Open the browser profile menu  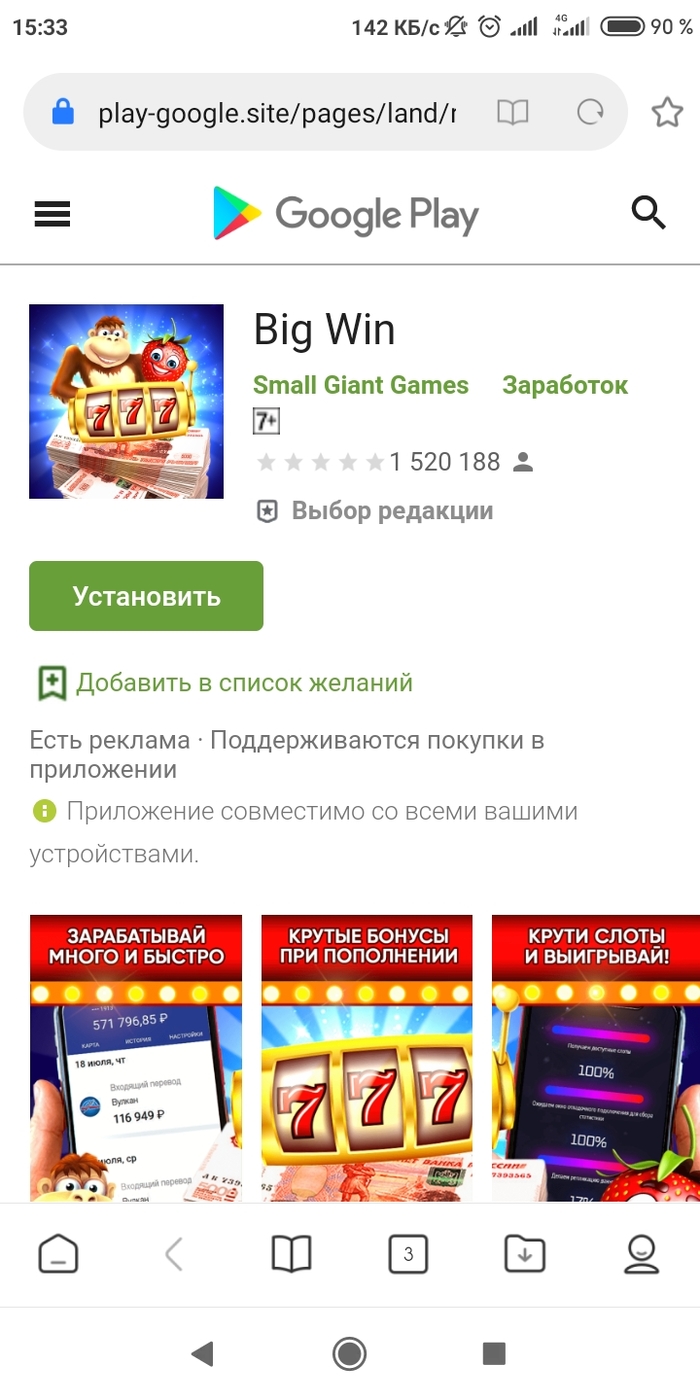coord(641,1253)
